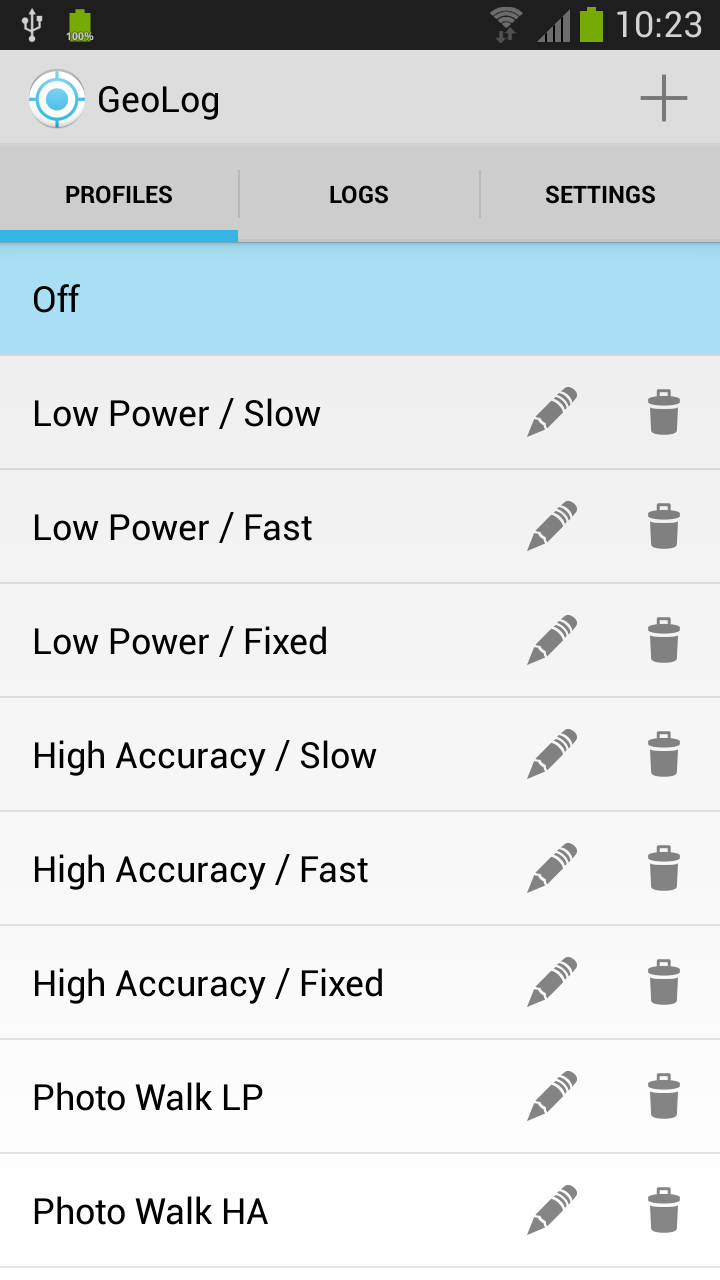The height and width of the screenshot is (1280, 720).
Task: Open the Settings tab
Action: (x=600, y=195)
